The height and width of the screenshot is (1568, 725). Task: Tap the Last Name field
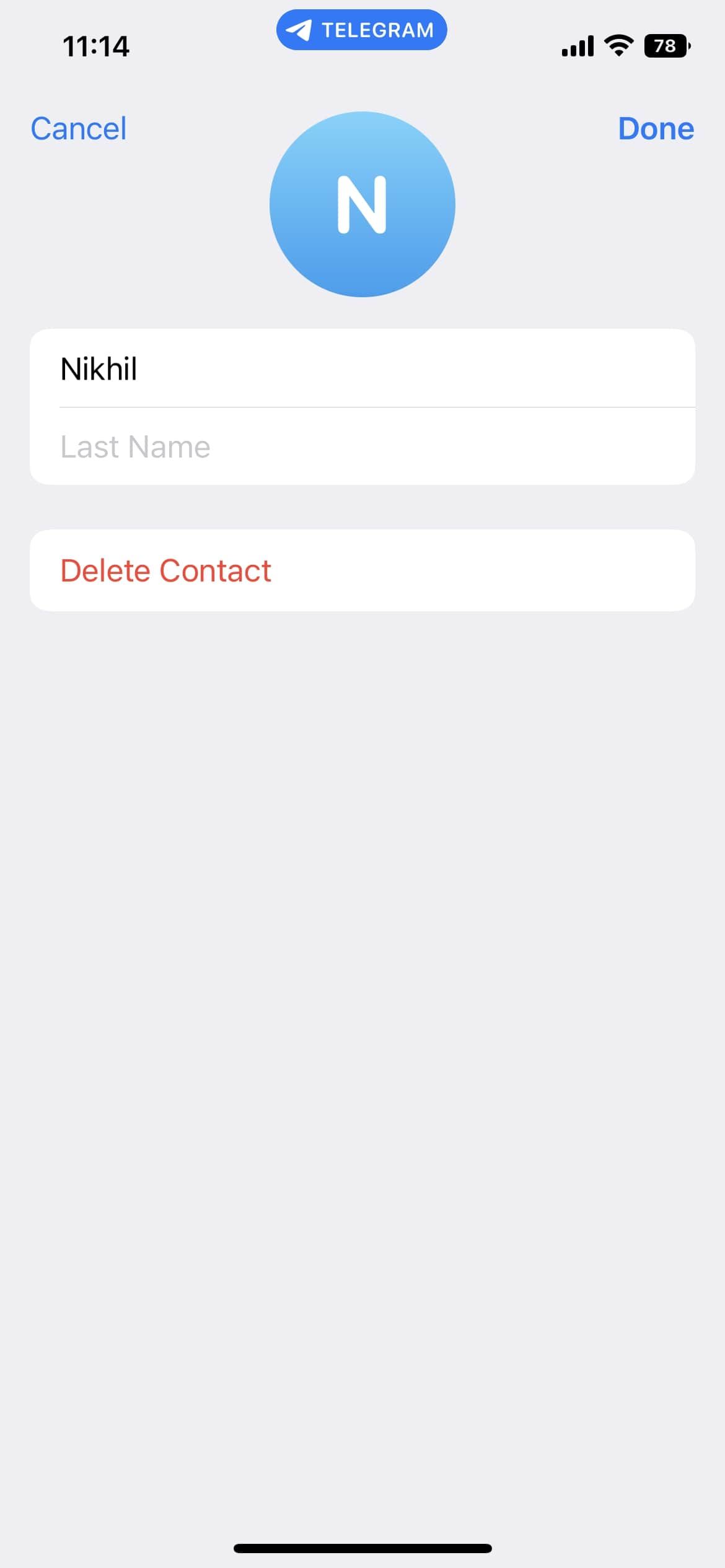pyautogui.click(x=362, y=446)
